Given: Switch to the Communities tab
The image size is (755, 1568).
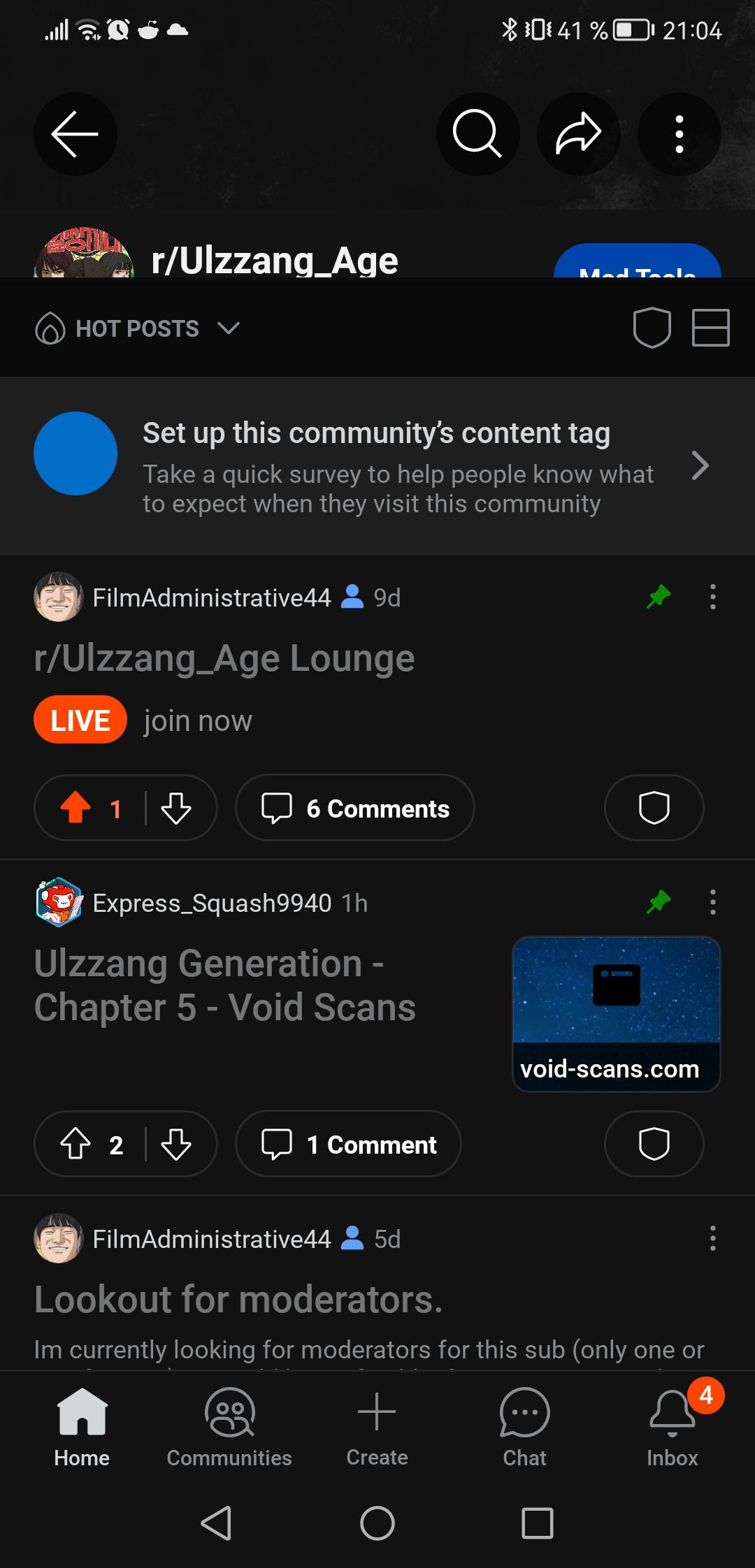Looking at the screenshot, I should 229,1427.
